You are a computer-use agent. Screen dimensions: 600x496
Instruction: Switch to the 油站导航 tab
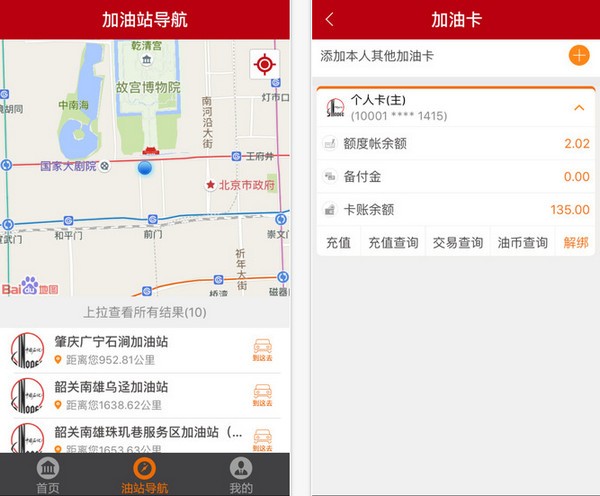coord(145,475)
